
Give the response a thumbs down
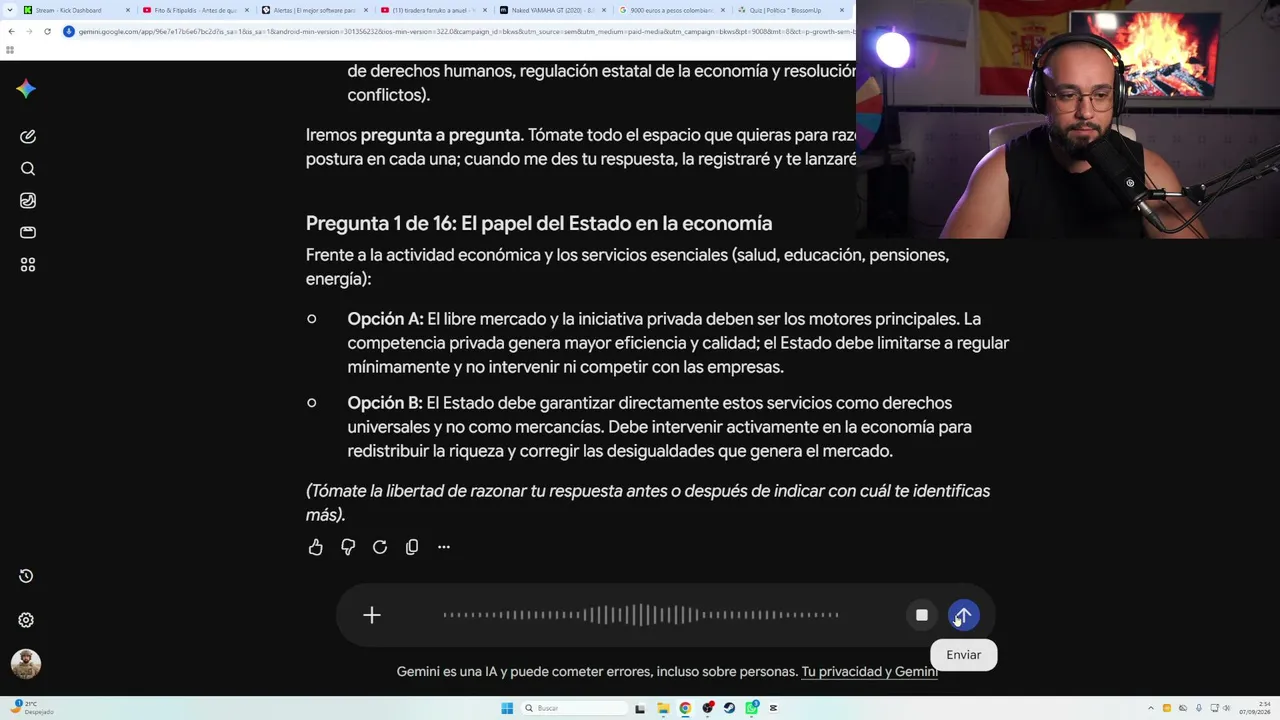(348, 547)
